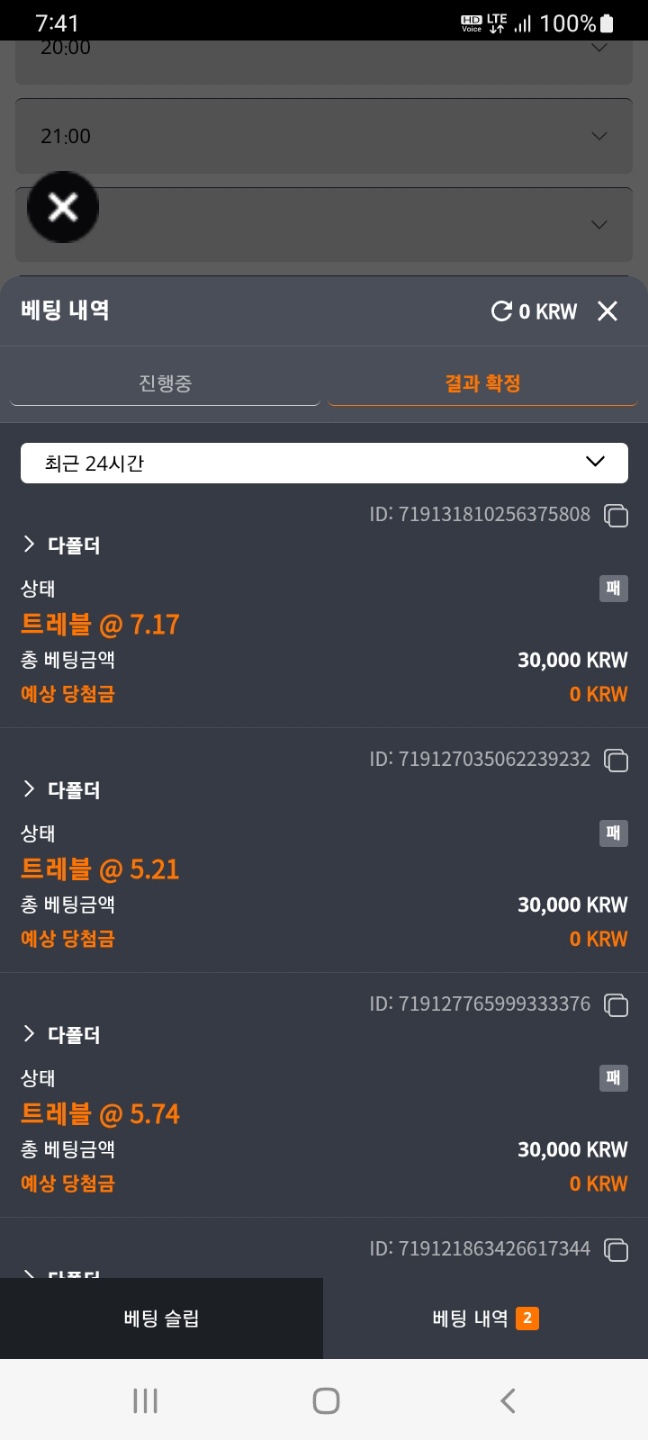Viewport: 648px width, 1440px height.
Task: Expand 다폴더 for the 트레블 @ 5.21 bet
Action: click(62, 790)
